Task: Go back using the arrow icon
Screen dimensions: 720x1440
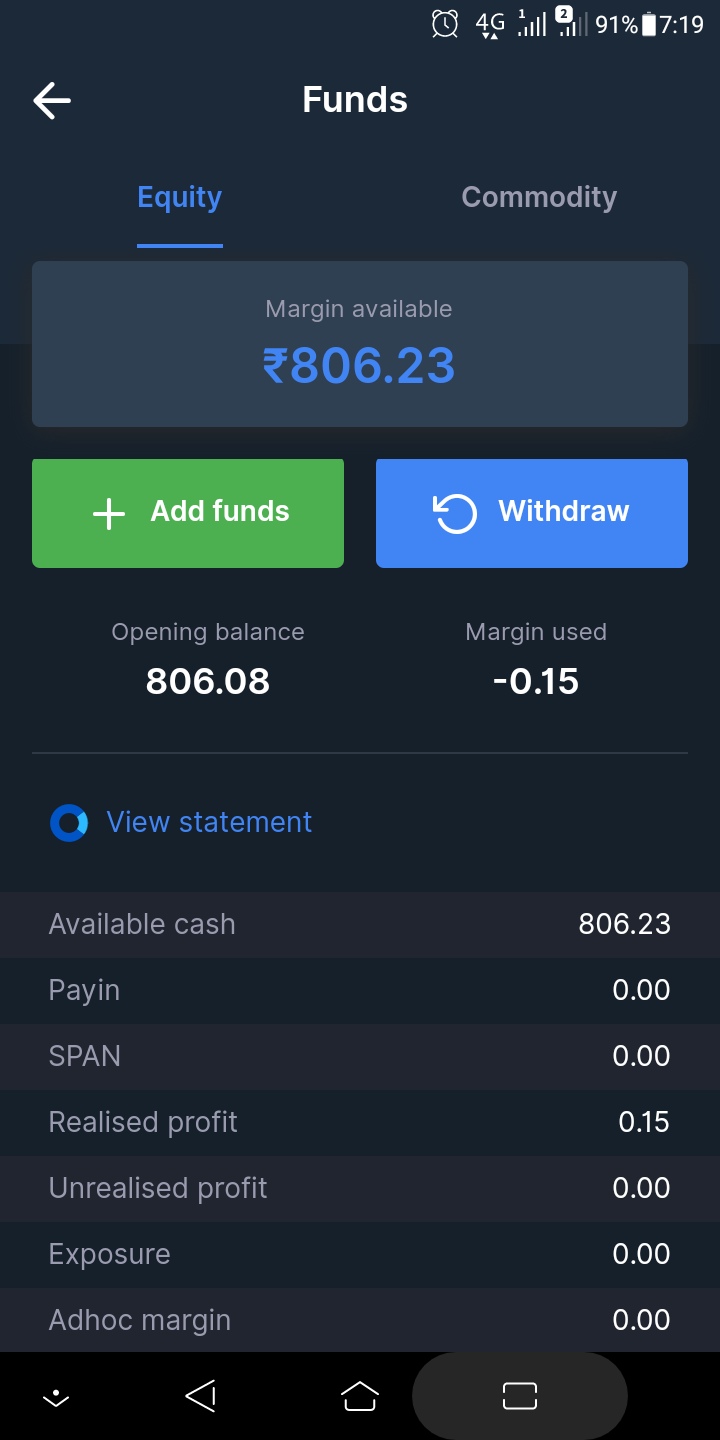Action: [52, 101]
